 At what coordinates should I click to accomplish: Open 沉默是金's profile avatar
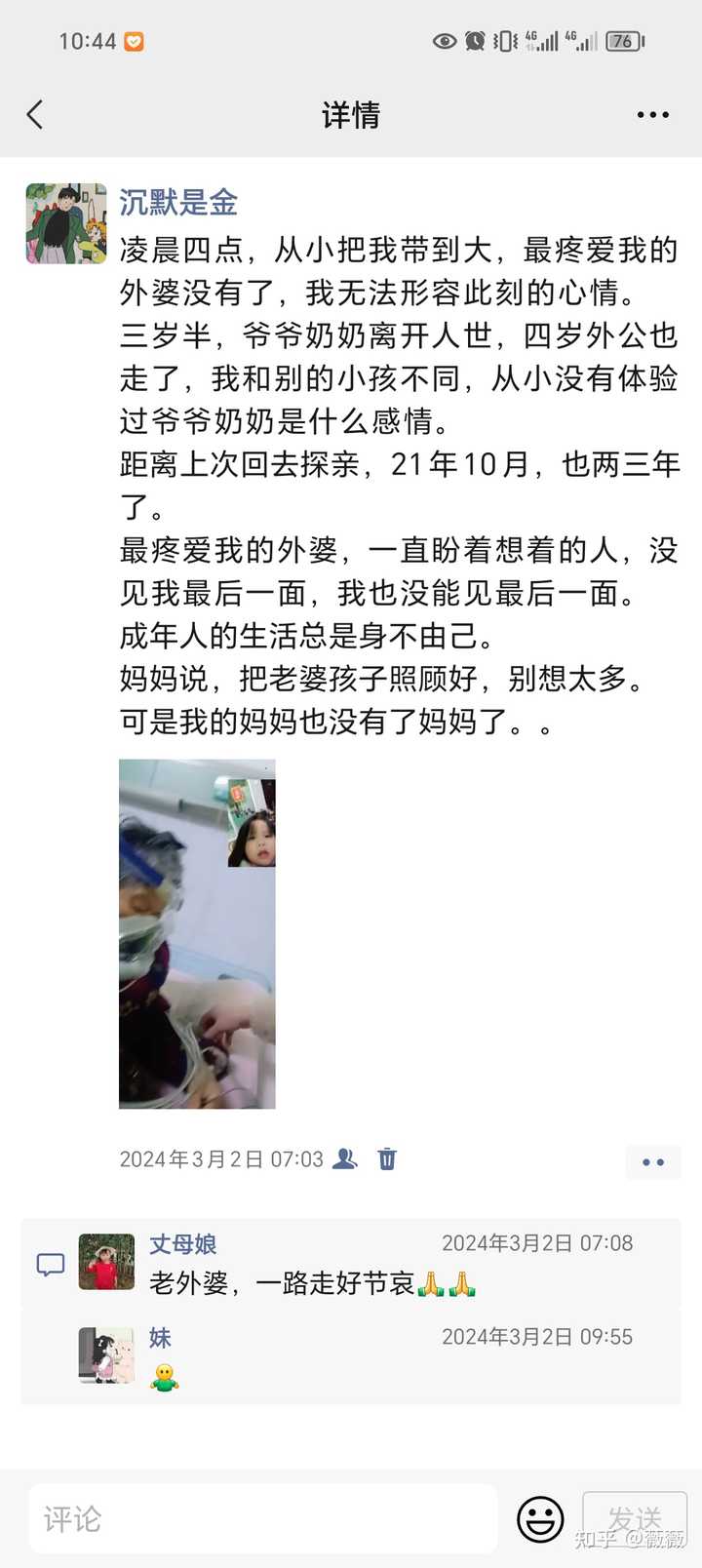pos(66,223)
